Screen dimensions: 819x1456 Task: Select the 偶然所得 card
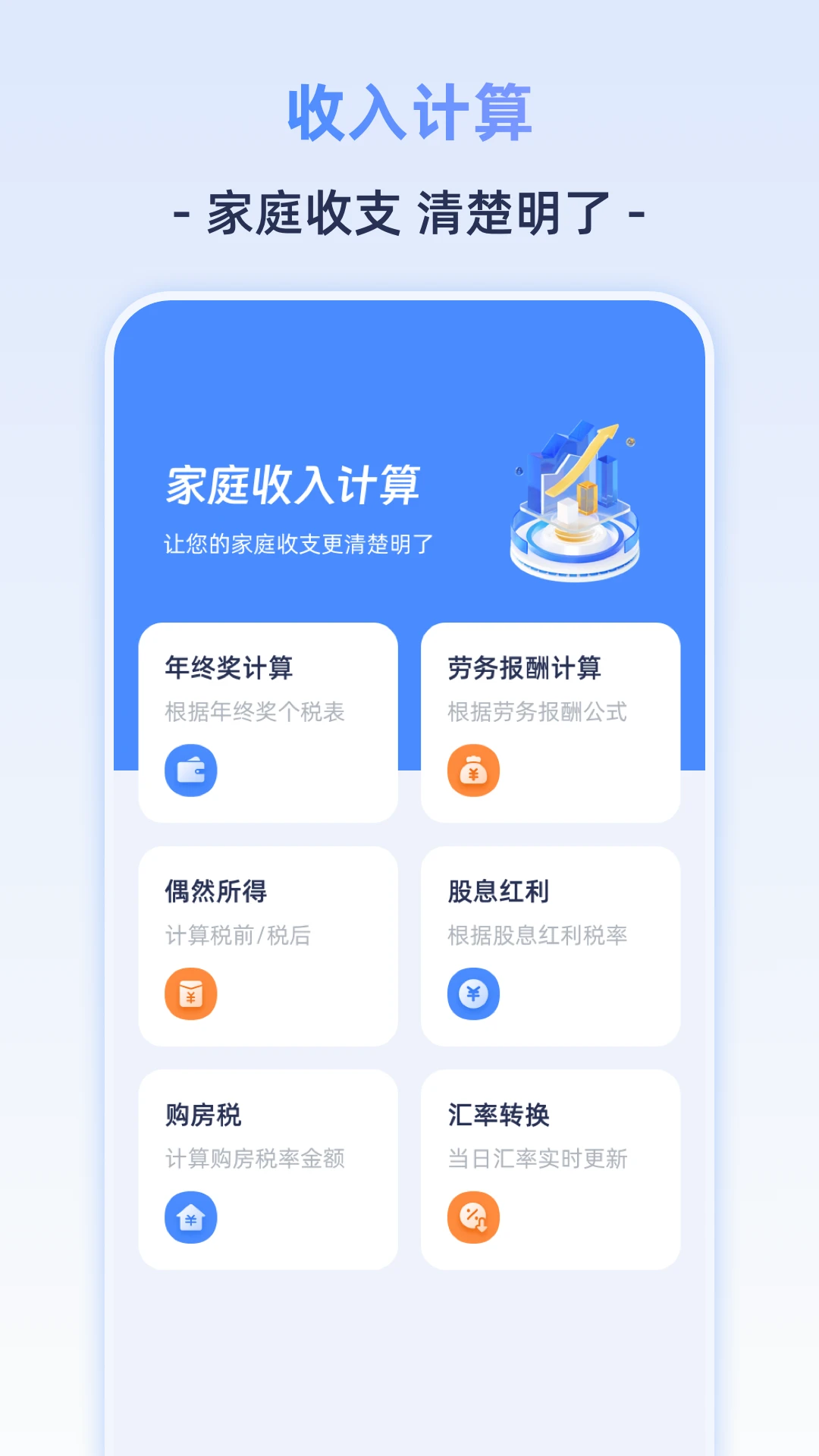(267, 946)
